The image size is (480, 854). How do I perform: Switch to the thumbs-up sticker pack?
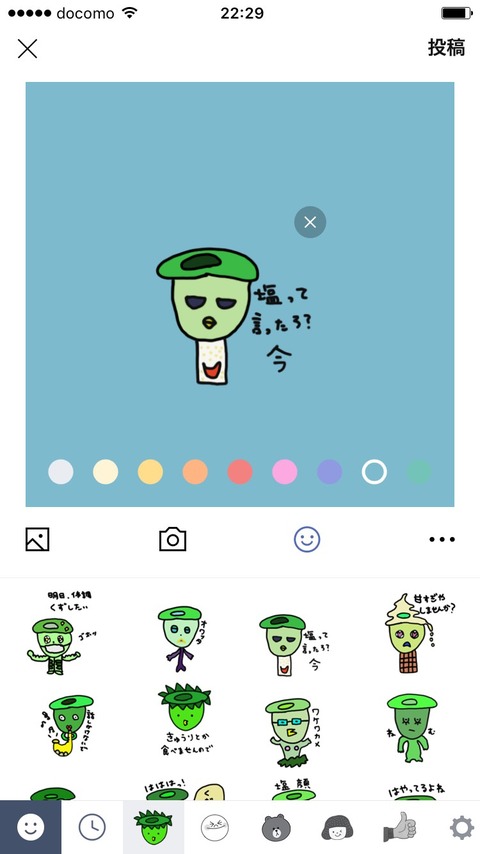(x=399, y=828)
